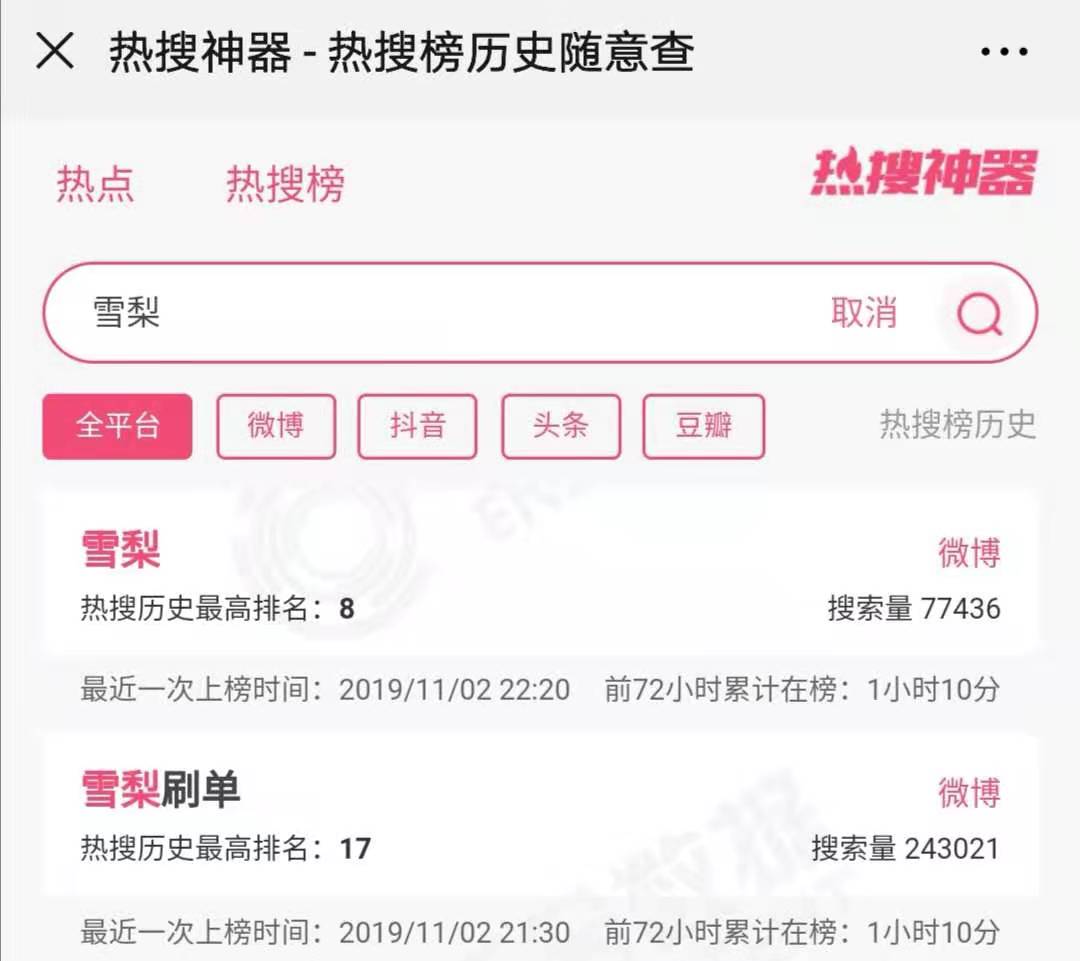Open the three-dot overflow menu
The width and height of the screenshot is (1080, 961).
tap(1004, 53)
